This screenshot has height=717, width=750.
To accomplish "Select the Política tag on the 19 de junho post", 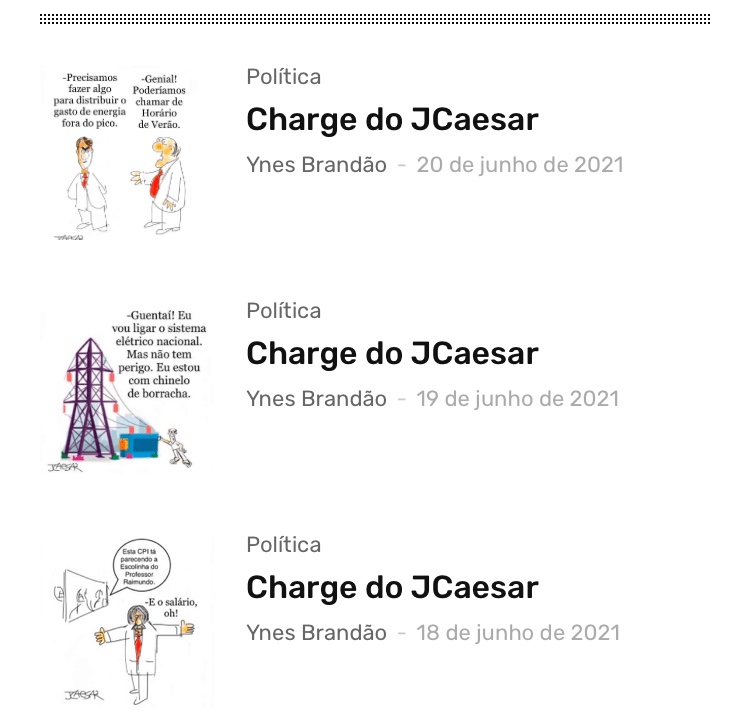I will (284, 311).
